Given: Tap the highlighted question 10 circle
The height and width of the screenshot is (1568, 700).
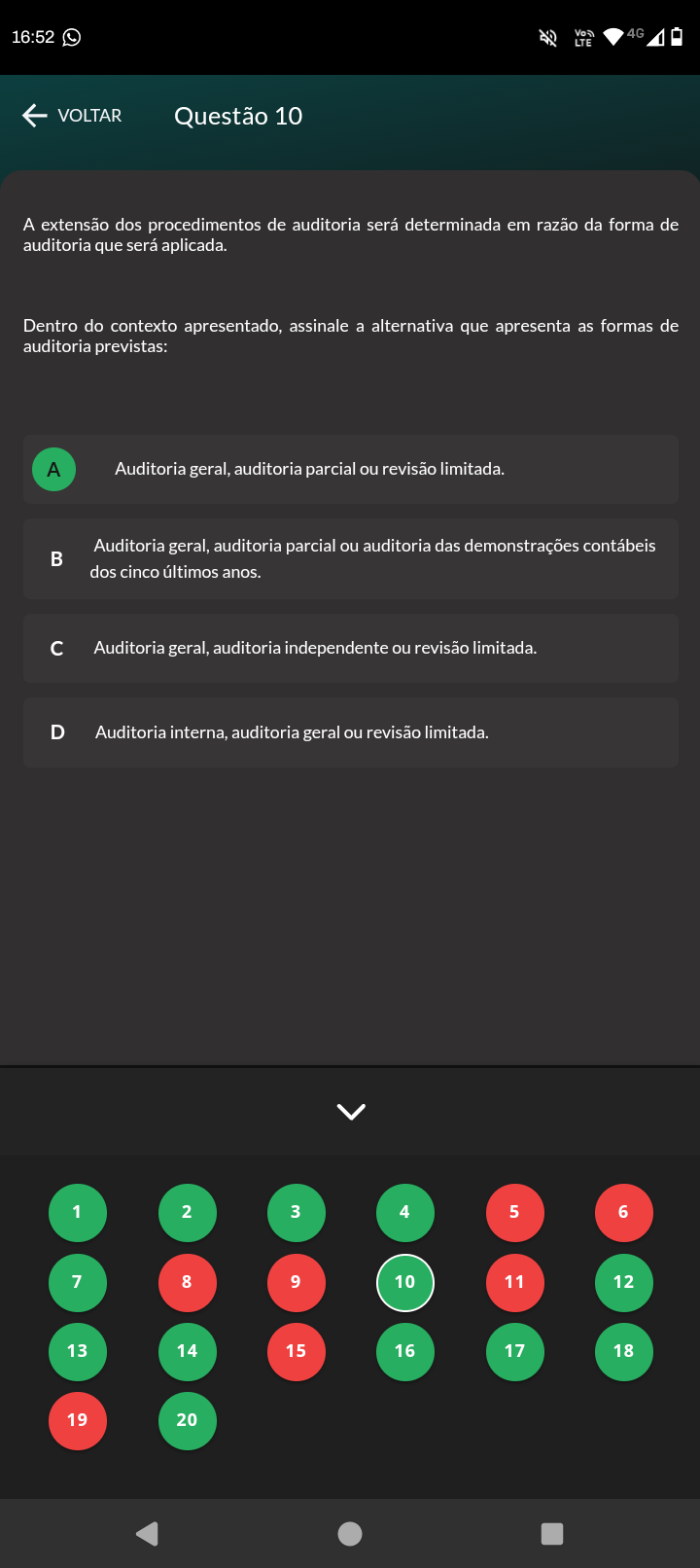Looking at the screenshot, I should [405, 1283].
